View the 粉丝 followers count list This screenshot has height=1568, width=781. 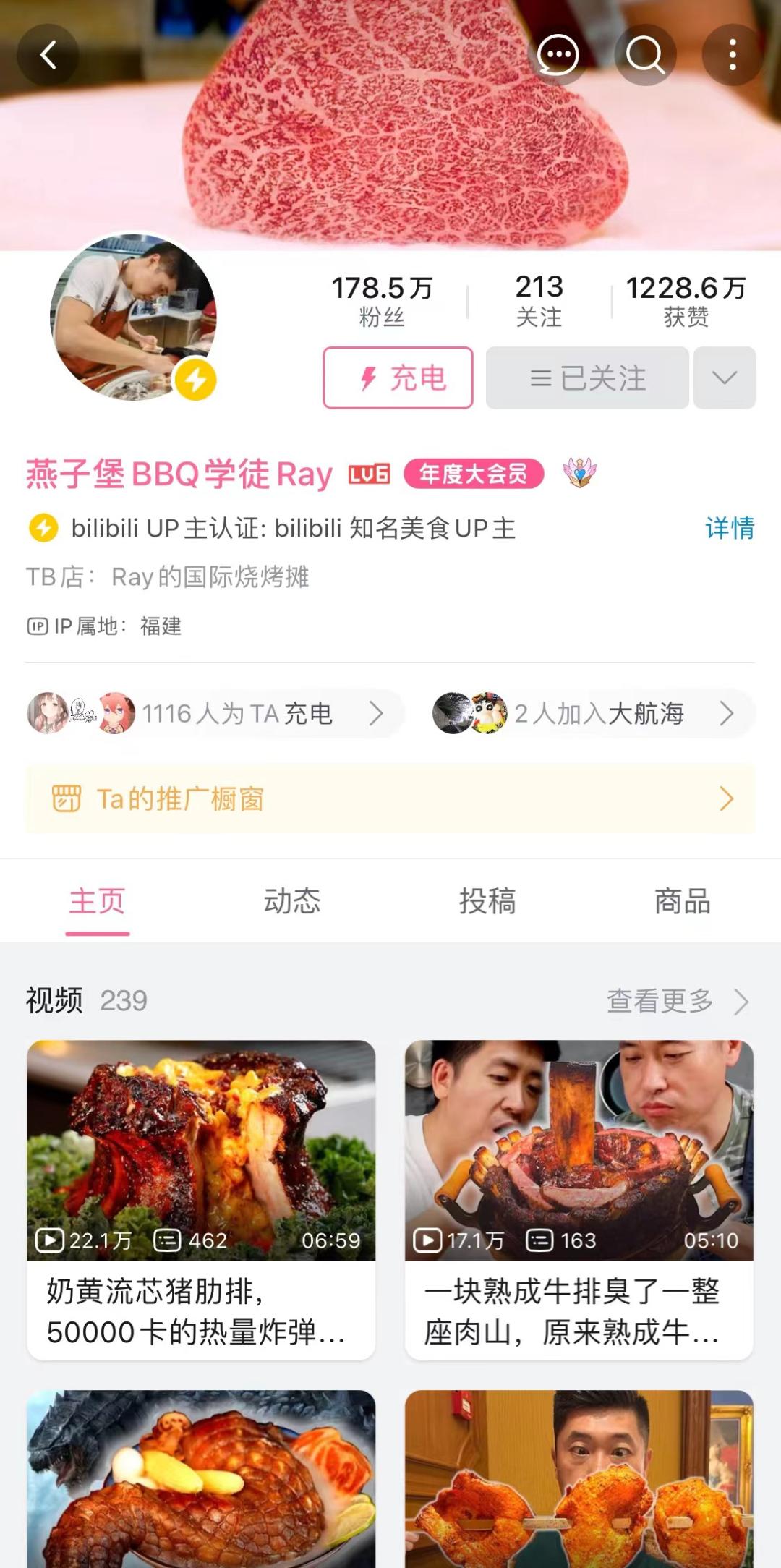pos(382,300)
